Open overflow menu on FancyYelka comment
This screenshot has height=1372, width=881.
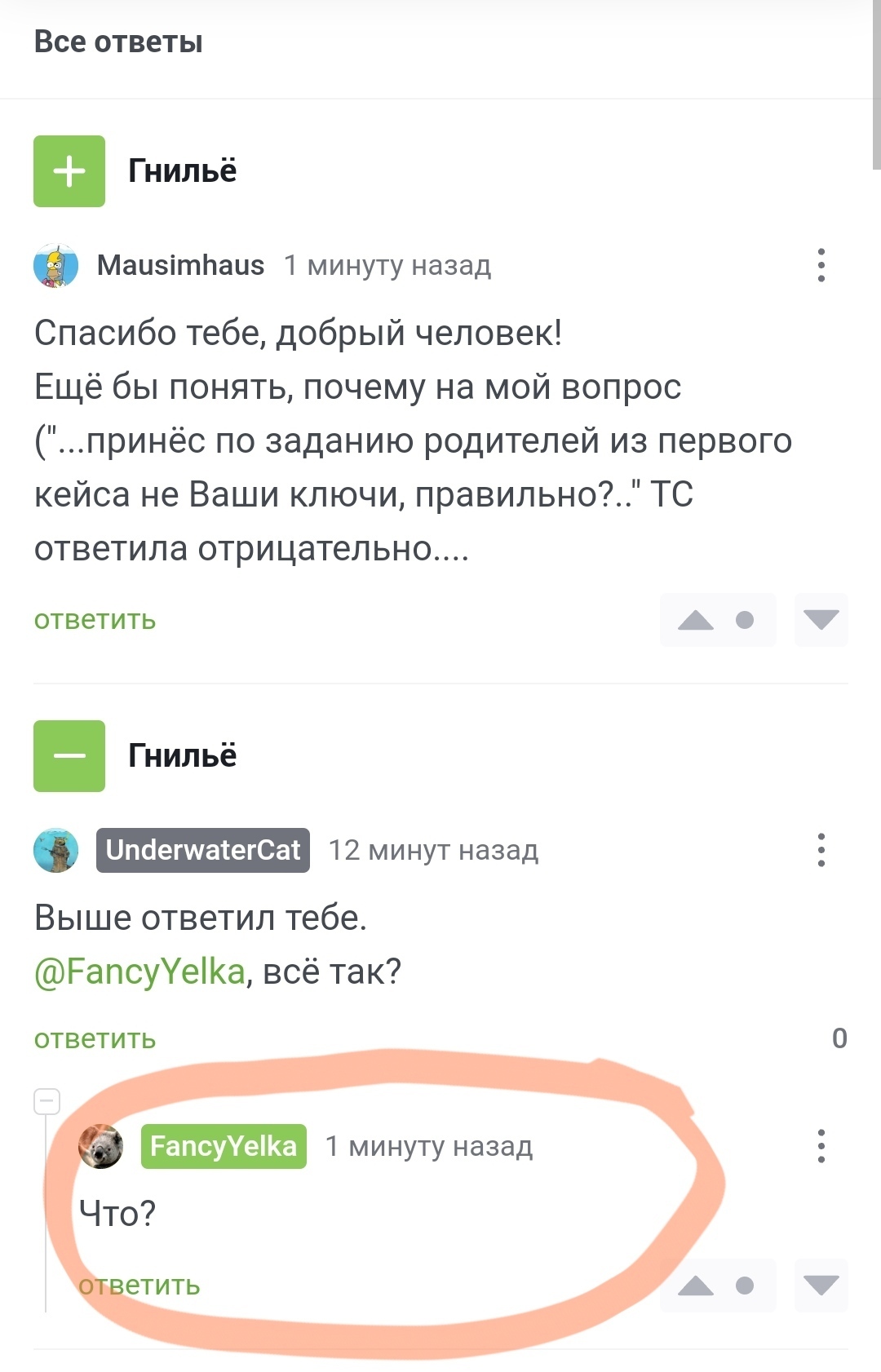point(821,1146)
